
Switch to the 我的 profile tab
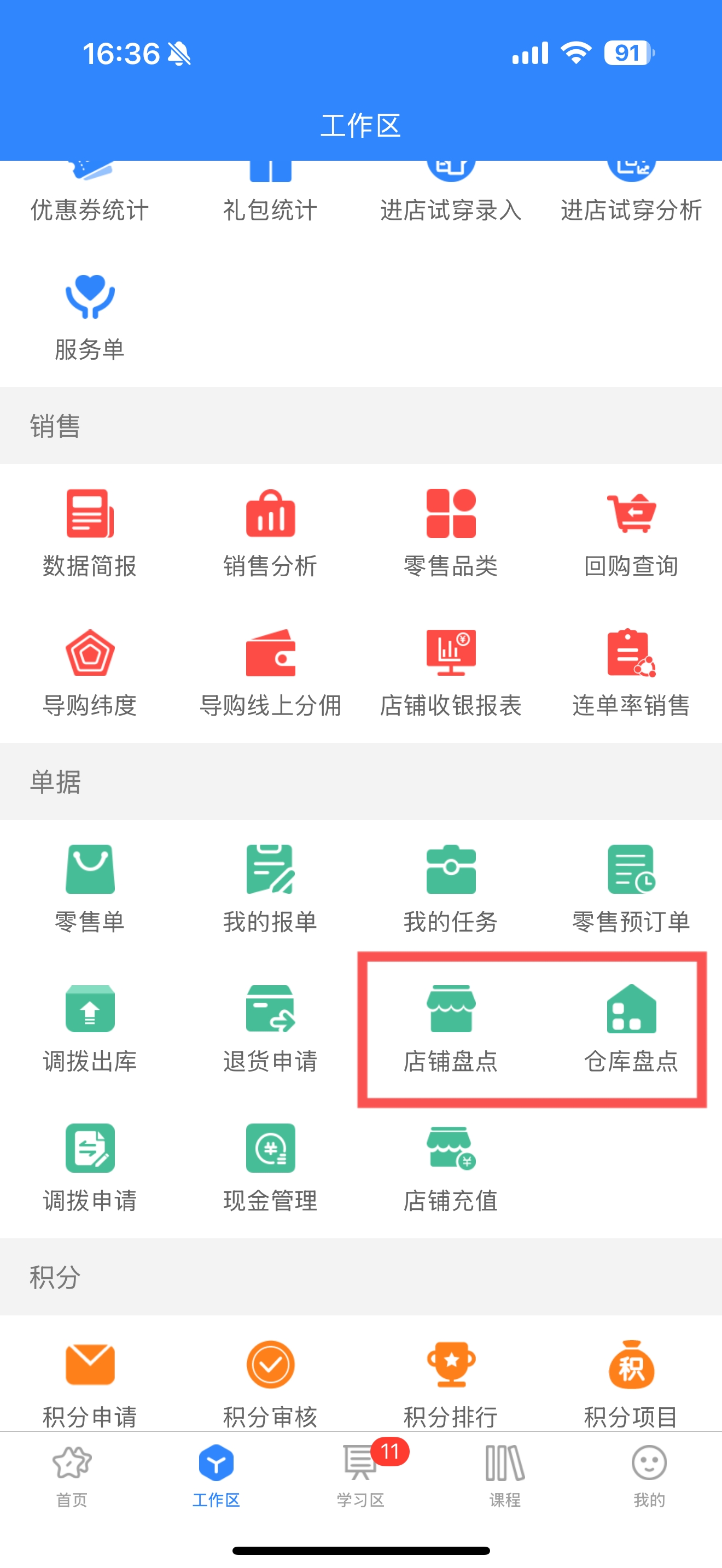tap(650, 1476)
